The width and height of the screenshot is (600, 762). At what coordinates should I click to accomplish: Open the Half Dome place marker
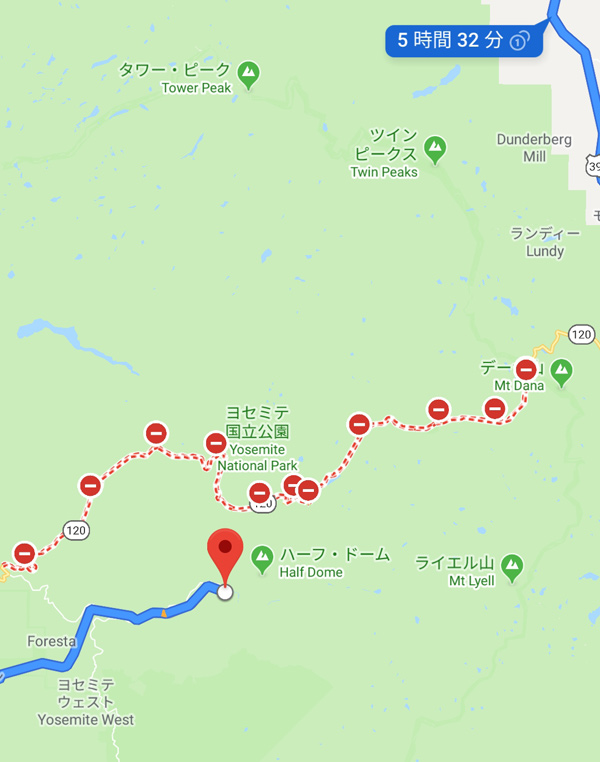pyautogui.click(x=262, y=554)
